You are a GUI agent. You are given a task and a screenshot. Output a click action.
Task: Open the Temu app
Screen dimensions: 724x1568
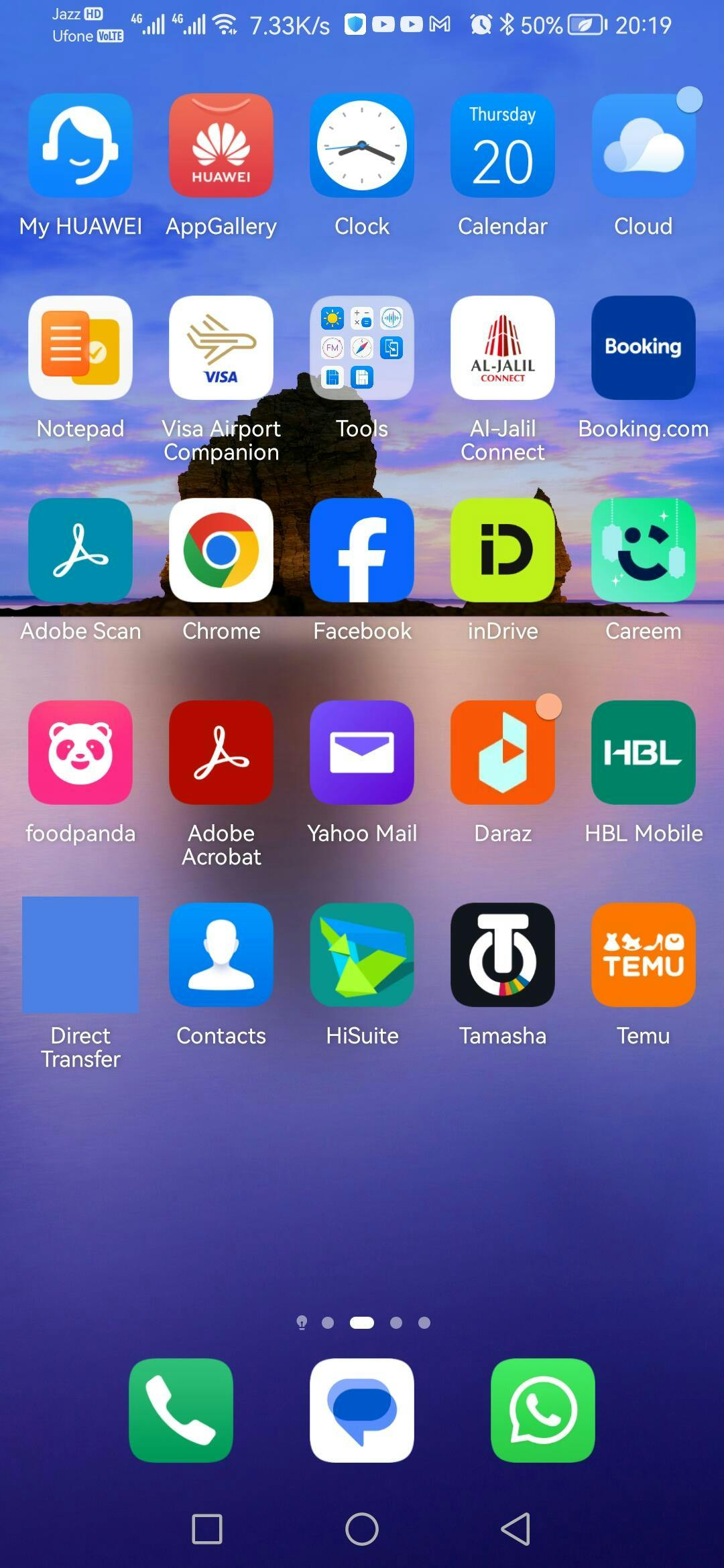(x=644, y=955)
